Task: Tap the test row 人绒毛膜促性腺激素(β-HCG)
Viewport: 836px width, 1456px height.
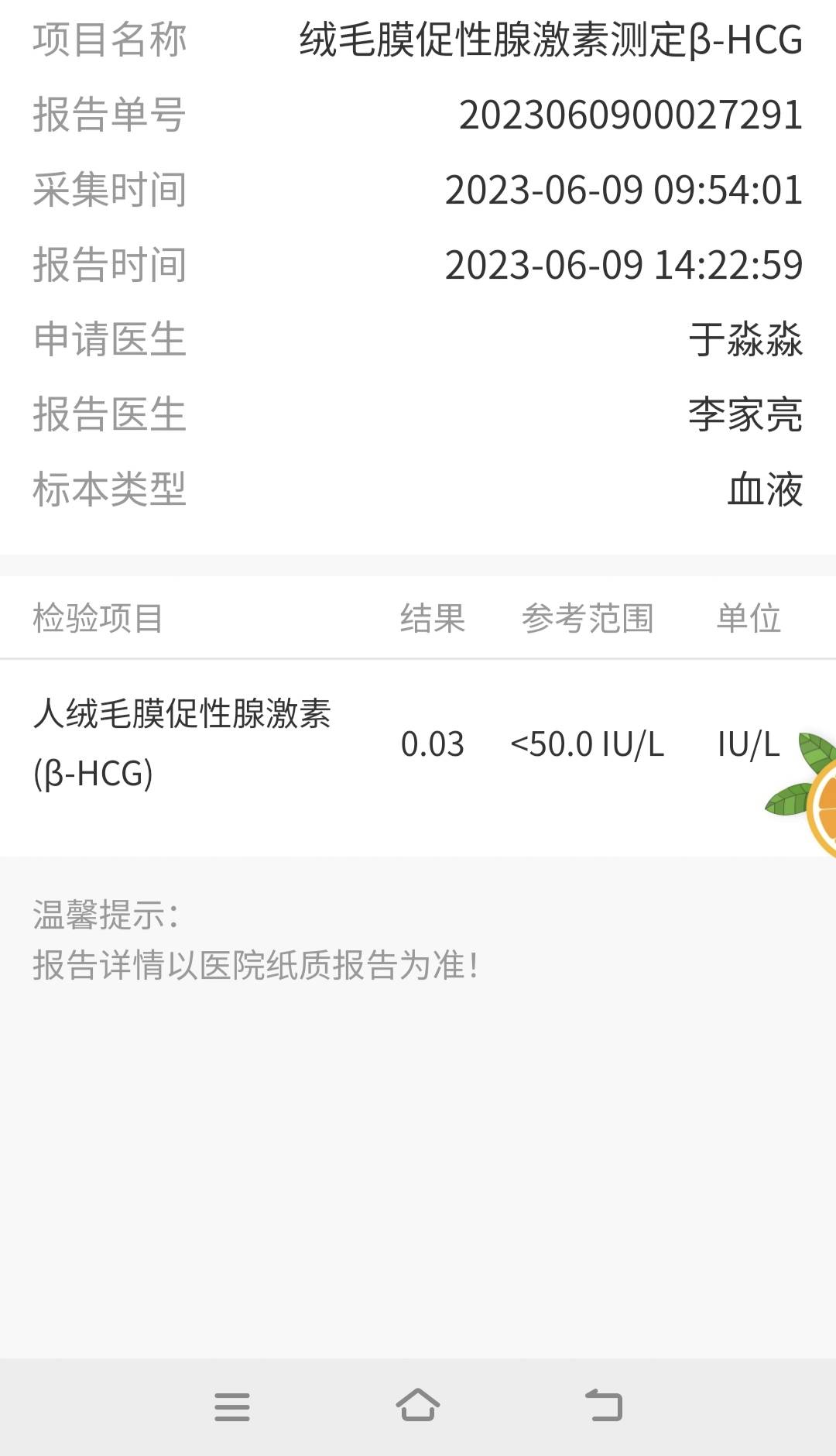Action: (x=183, y=743)
